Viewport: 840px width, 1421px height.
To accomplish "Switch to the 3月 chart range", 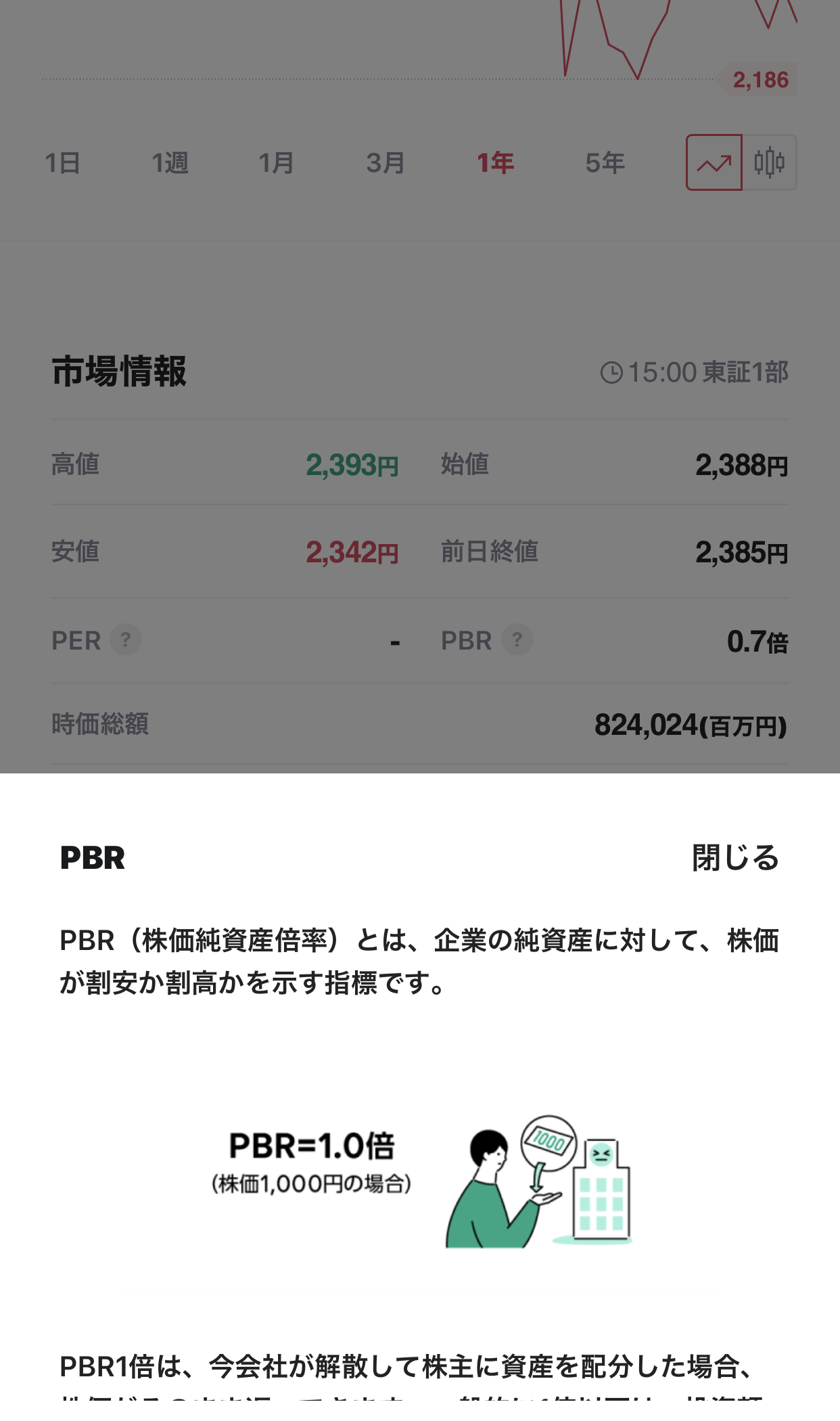I will [x=386, y=163].
